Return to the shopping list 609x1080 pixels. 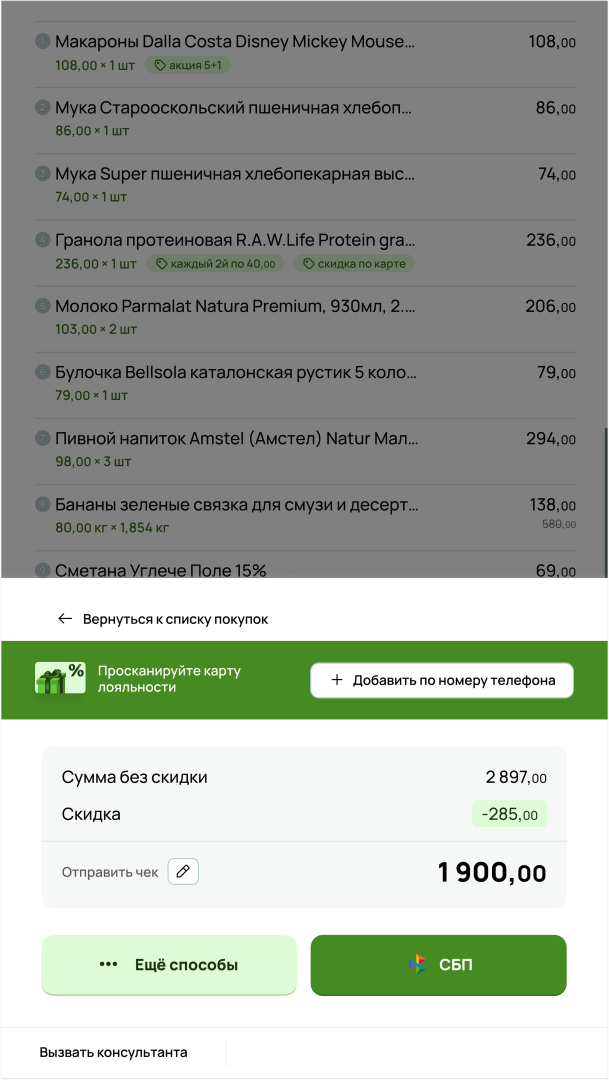pos(163,619)
